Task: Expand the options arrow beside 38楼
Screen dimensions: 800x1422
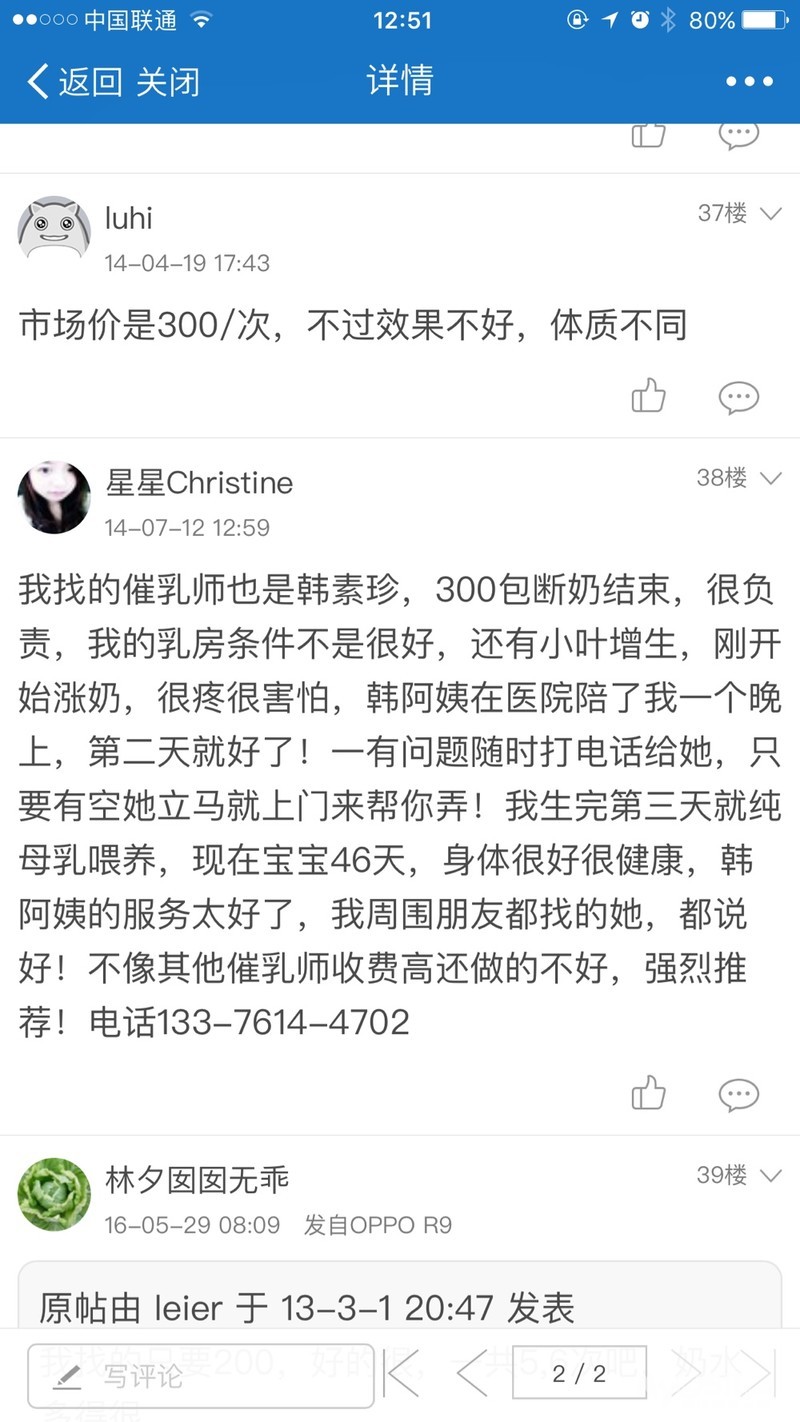Action: point(770,478)
